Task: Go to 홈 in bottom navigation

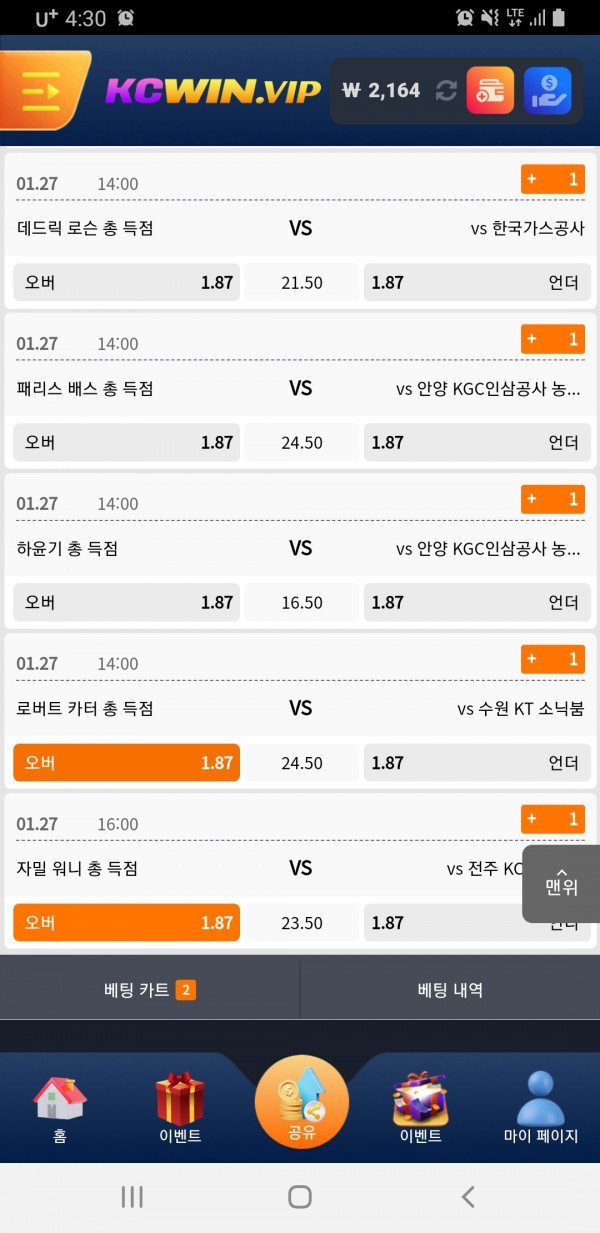Action: (x=60, y=1108)
